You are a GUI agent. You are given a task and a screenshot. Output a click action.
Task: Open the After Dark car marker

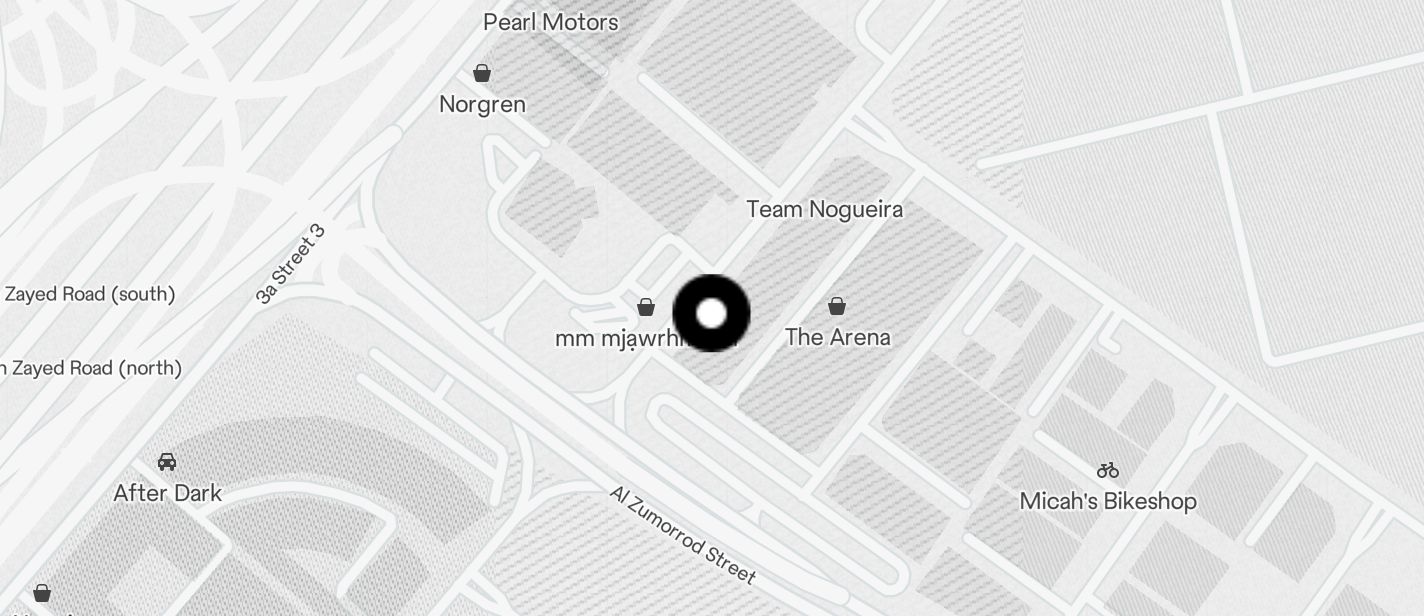pos(167,462)
